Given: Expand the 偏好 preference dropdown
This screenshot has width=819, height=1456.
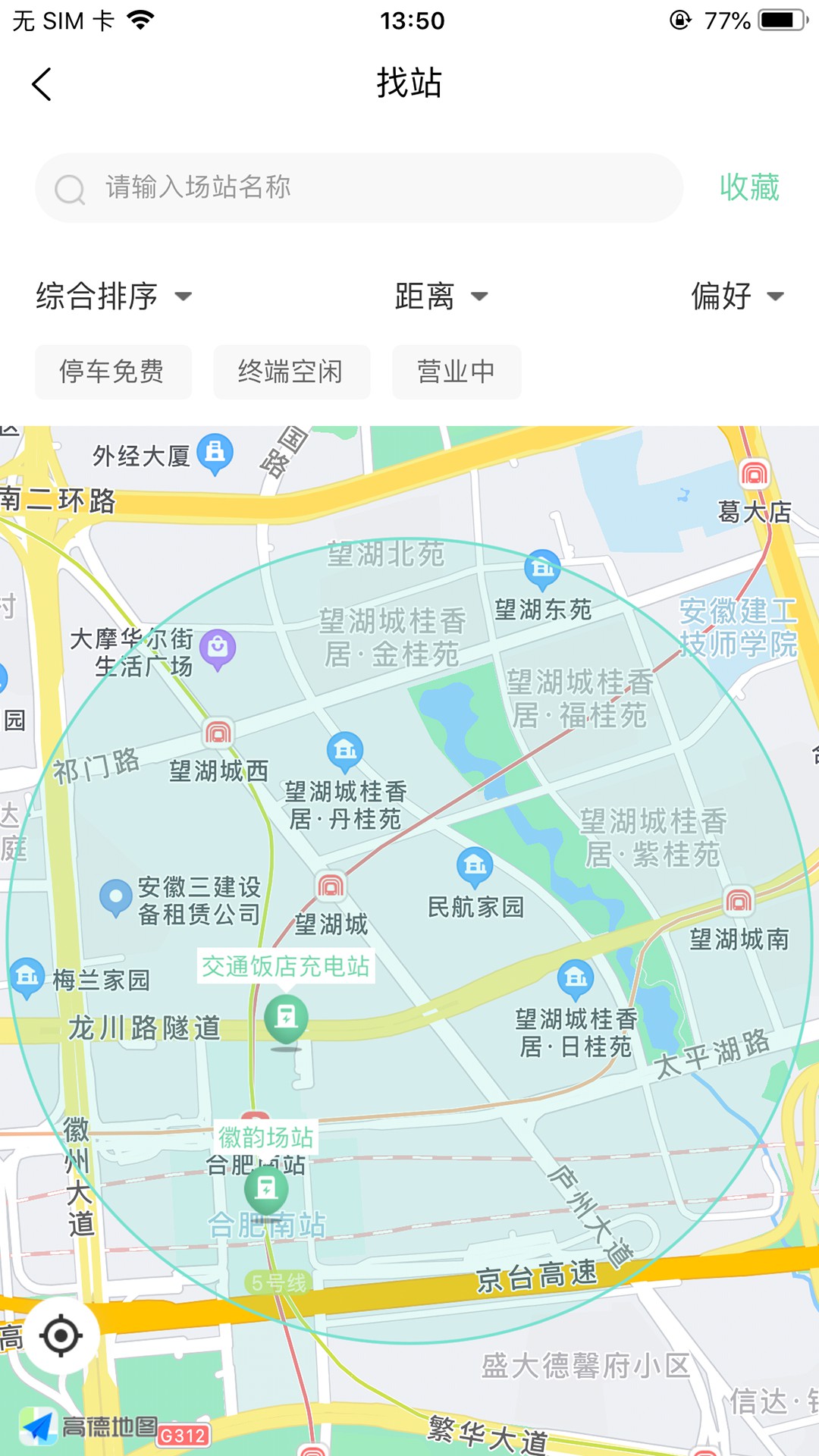Looking at the screenshot, I should coord(737,296).
